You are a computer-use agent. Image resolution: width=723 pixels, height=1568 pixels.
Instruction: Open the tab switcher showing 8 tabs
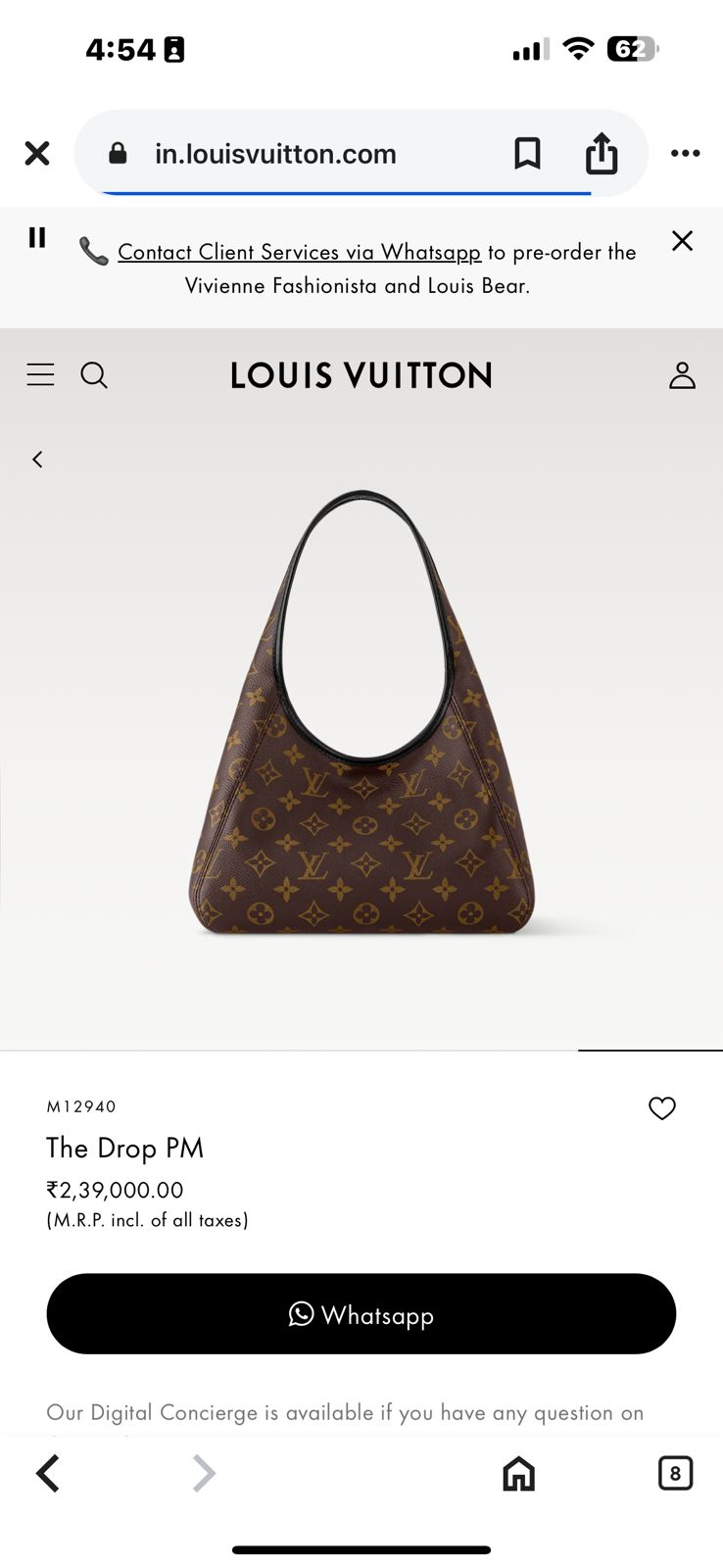point(675,1473)
